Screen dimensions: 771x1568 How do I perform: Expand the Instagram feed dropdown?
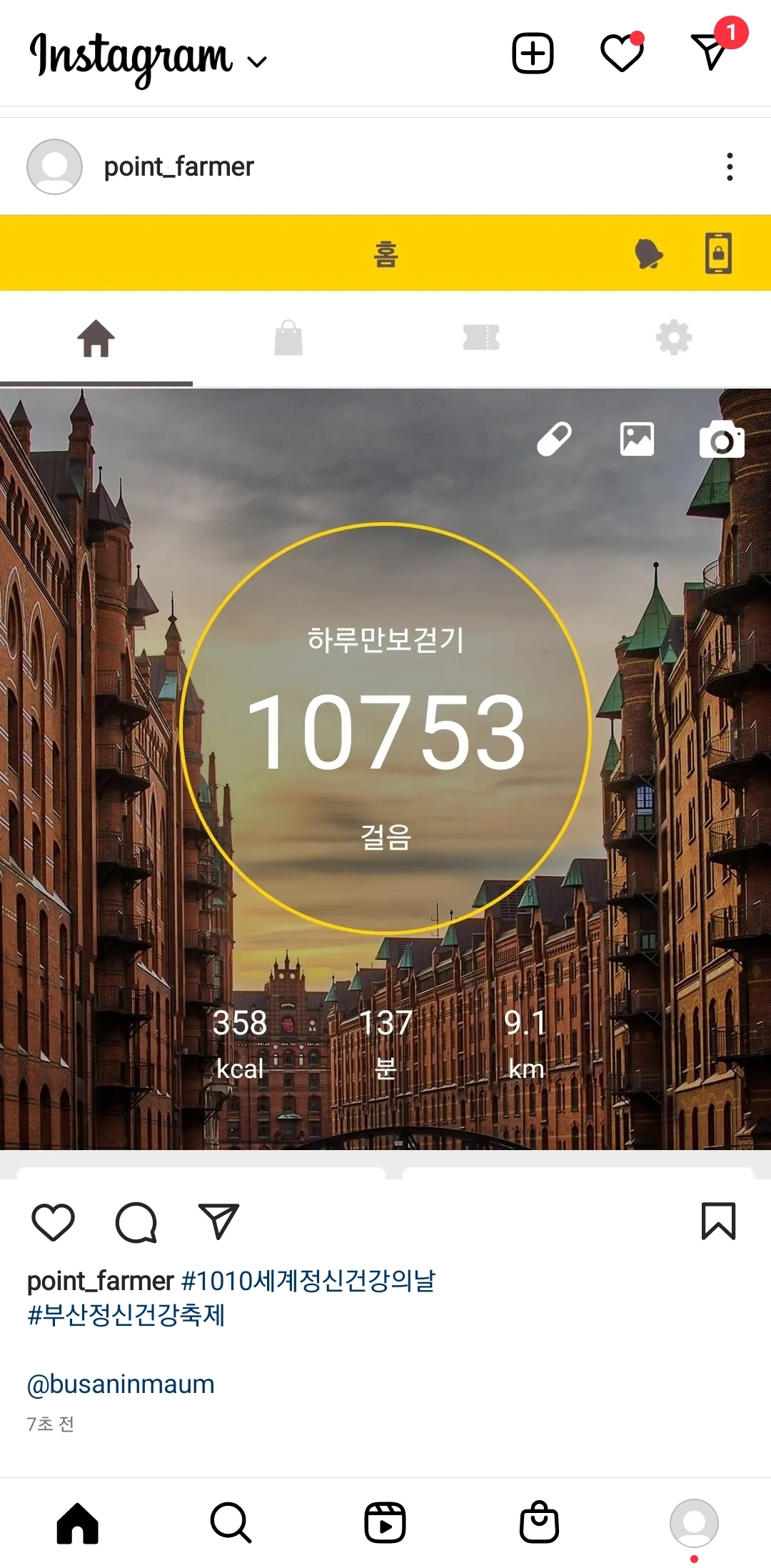pos(256,61)
